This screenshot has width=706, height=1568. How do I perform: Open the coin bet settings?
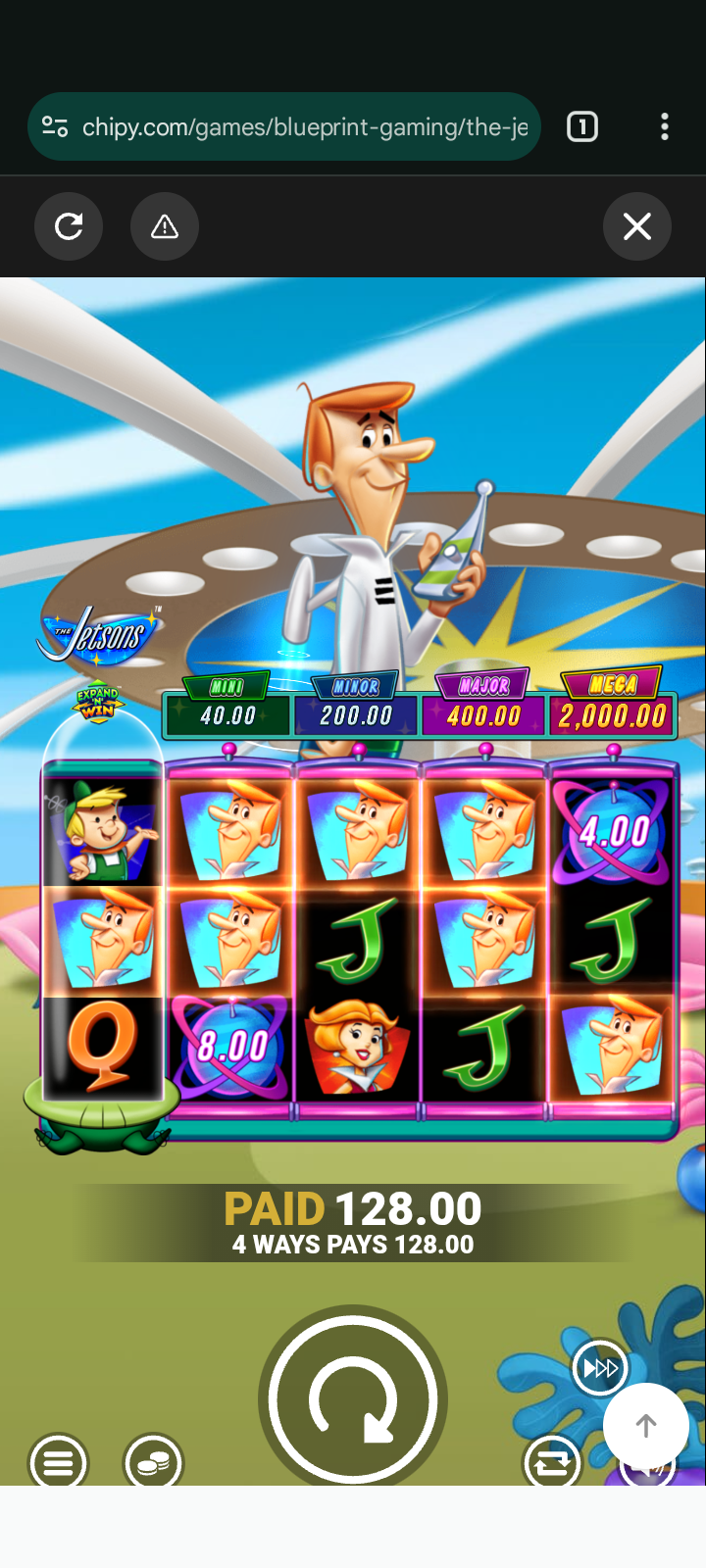pyautogui.click(x=153, y=1460)
